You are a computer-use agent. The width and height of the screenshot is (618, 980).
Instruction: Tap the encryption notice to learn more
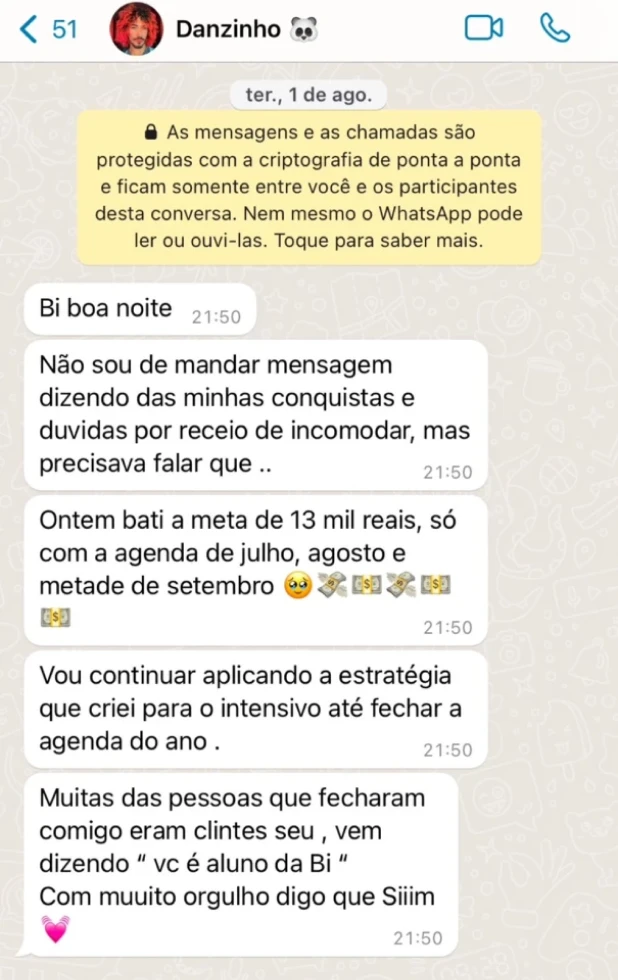309,187
